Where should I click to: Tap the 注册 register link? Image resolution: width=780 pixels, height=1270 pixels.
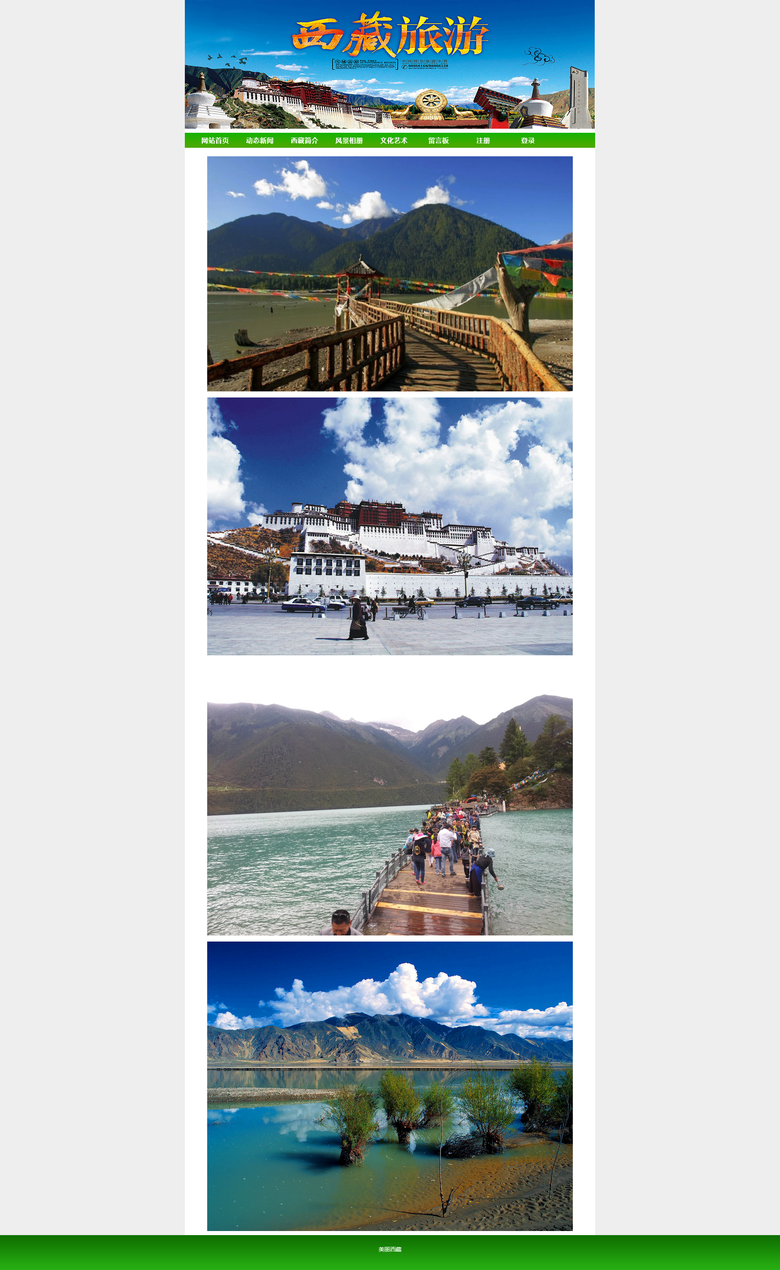coord(483,141)
